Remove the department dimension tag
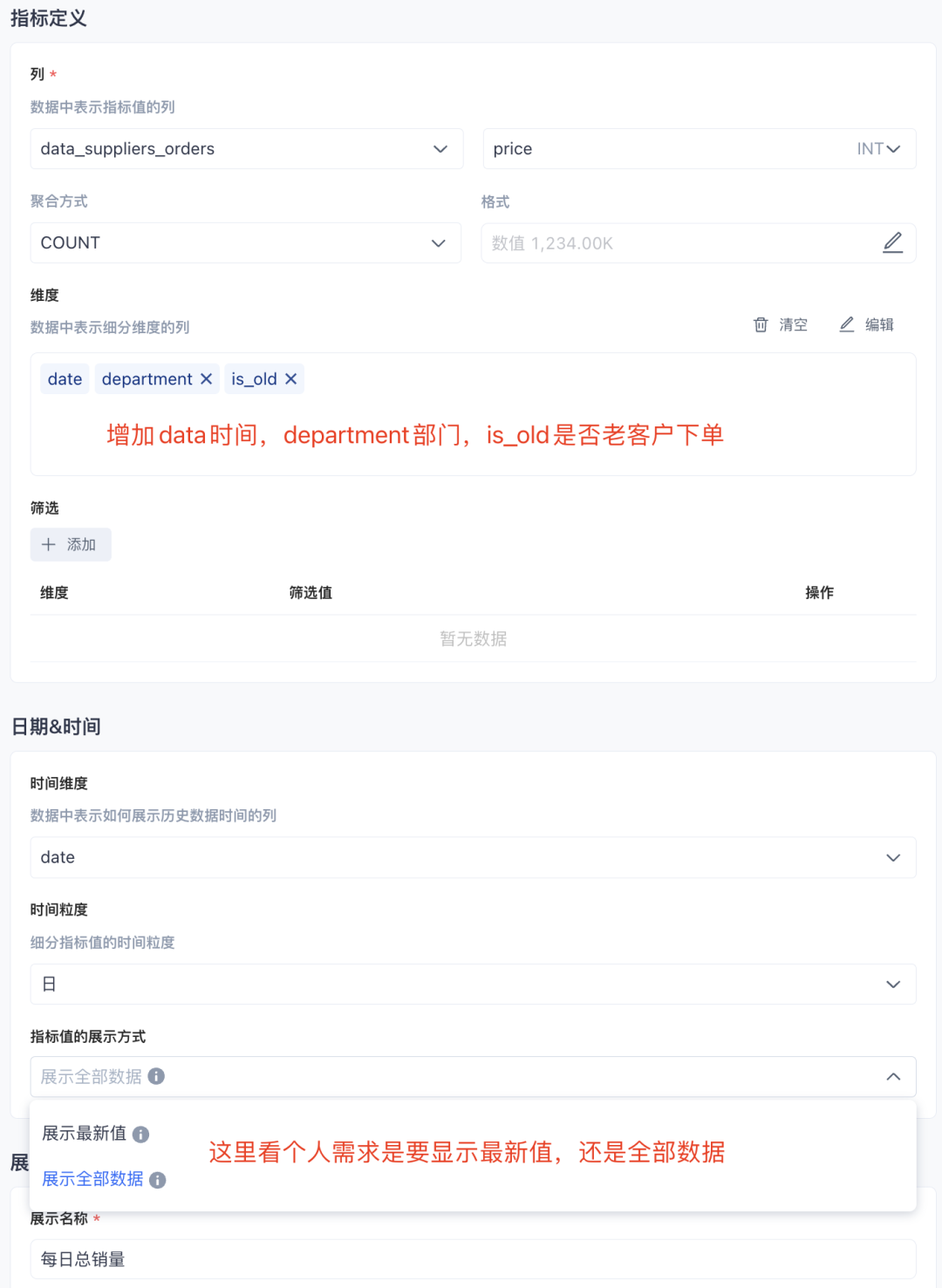942x1288 pixels. point(207,378)
